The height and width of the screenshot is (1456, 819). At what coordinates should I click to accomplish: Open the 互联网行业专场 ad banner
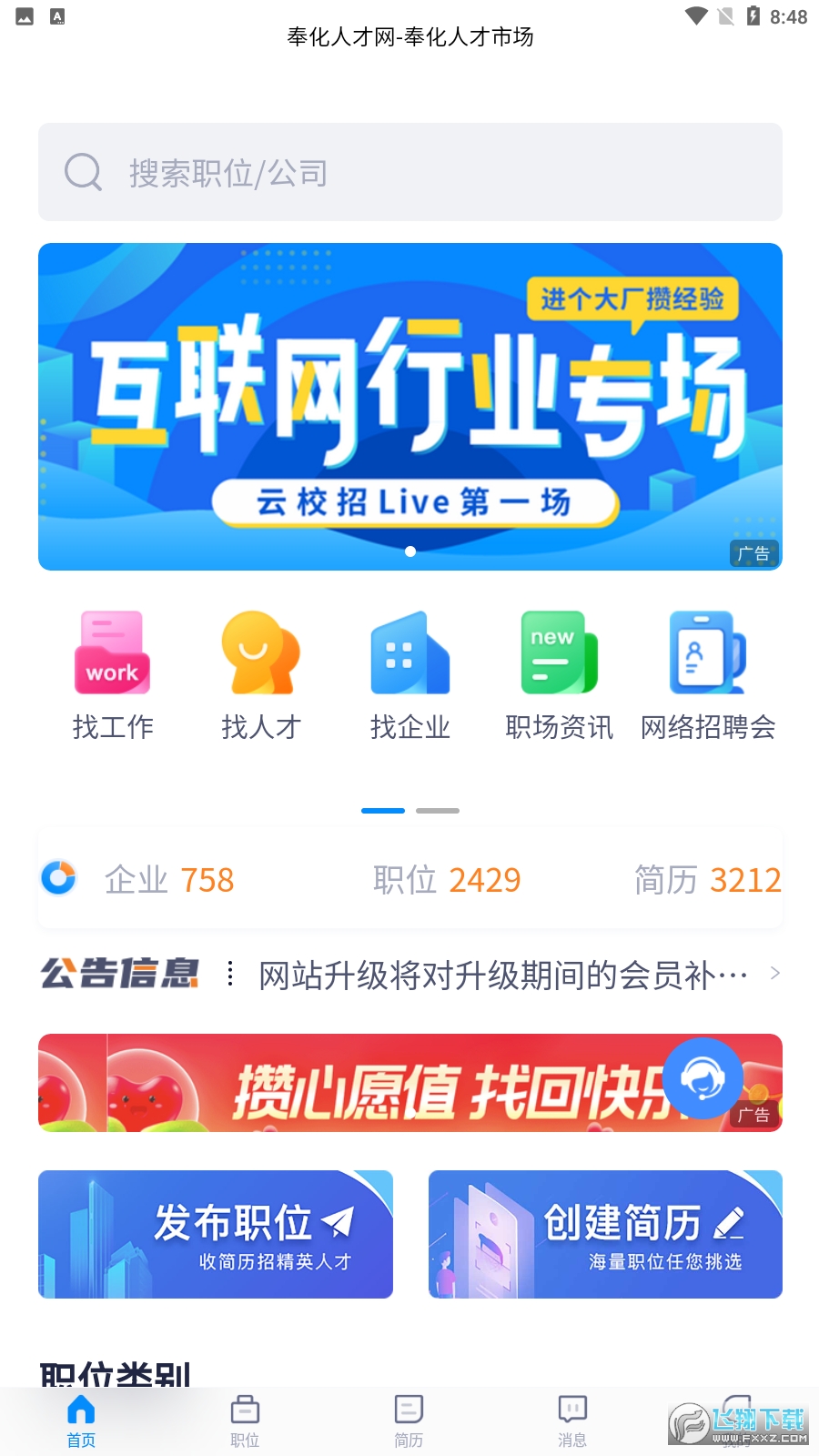[x=409, y=405]
